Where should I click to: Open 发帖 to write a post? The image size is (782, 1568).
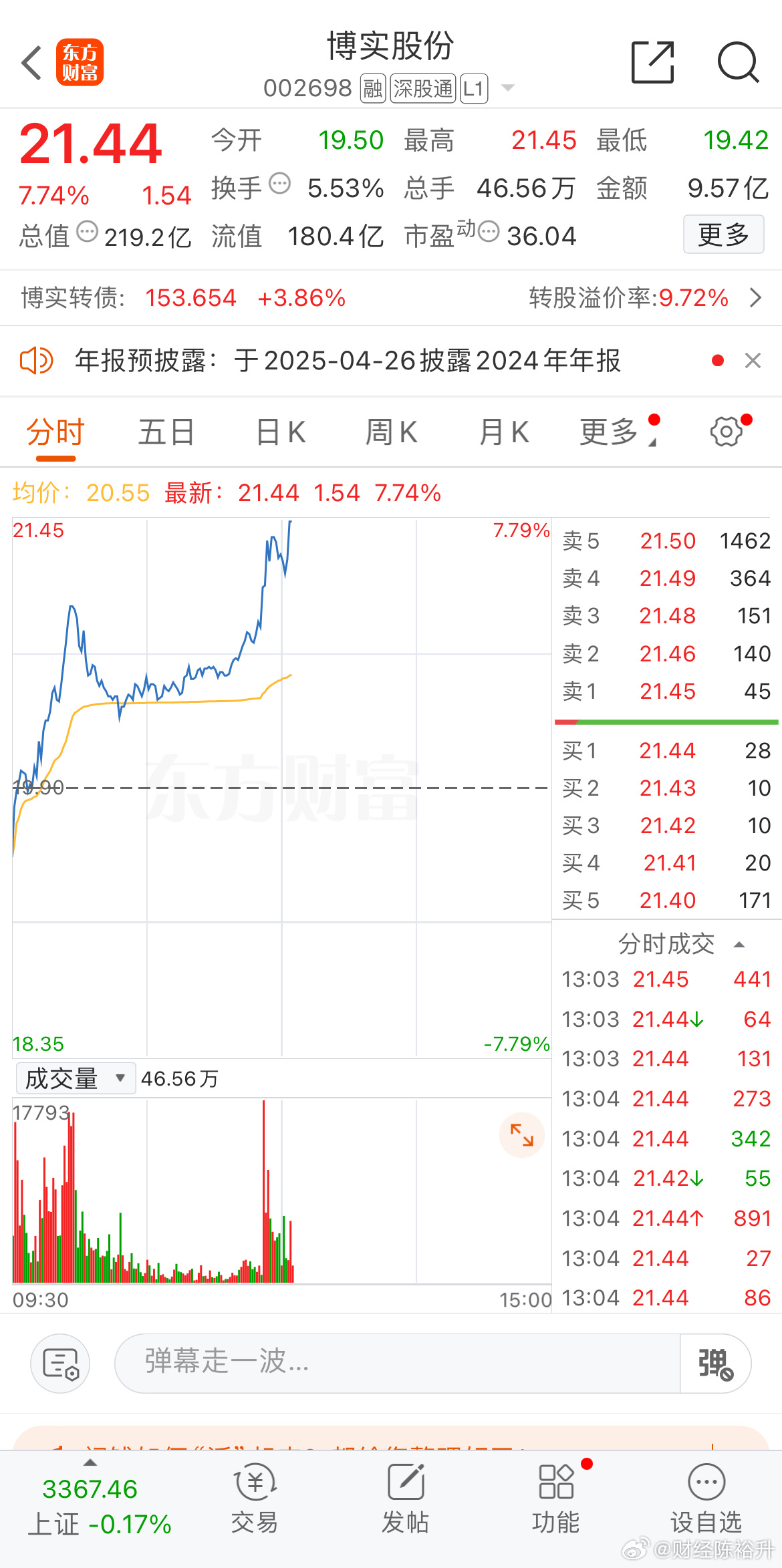[406, 1499]
